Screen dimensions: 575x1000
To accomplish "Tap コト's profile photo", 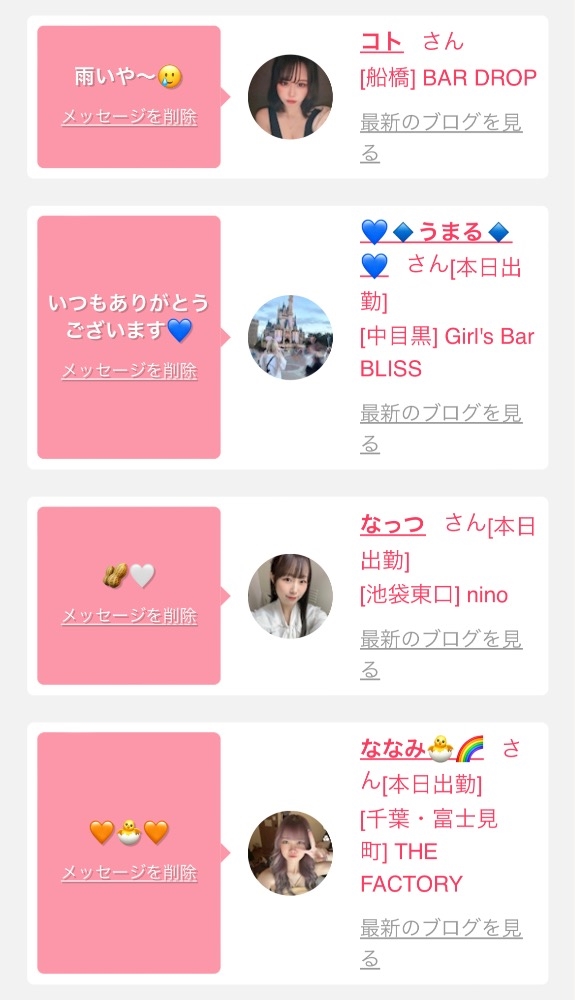I will 290,97.
